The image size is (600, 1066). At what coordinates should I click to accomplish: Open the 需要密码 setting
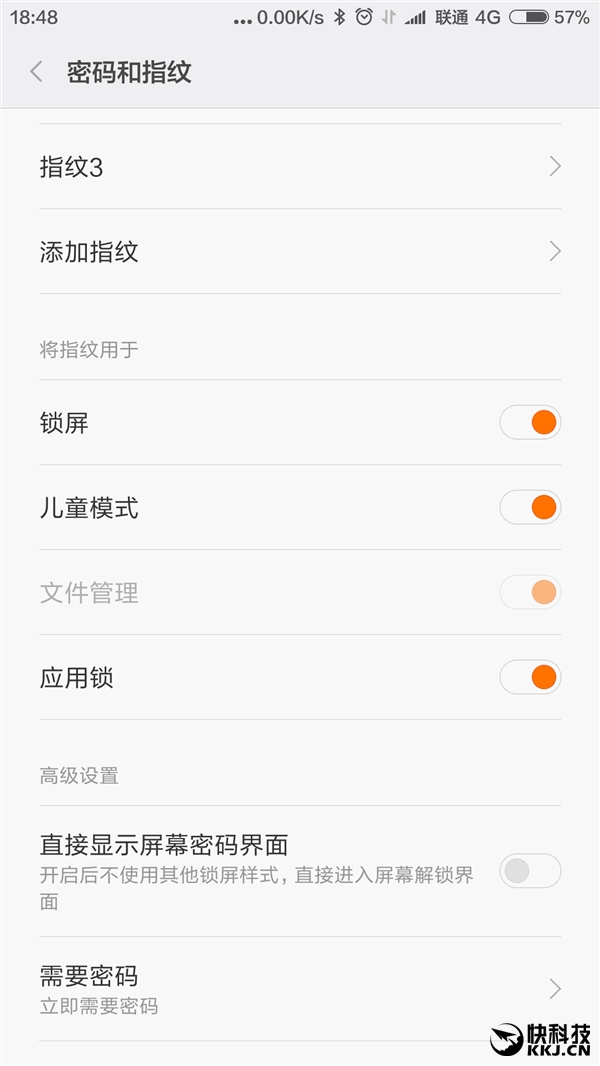point(300,988)
